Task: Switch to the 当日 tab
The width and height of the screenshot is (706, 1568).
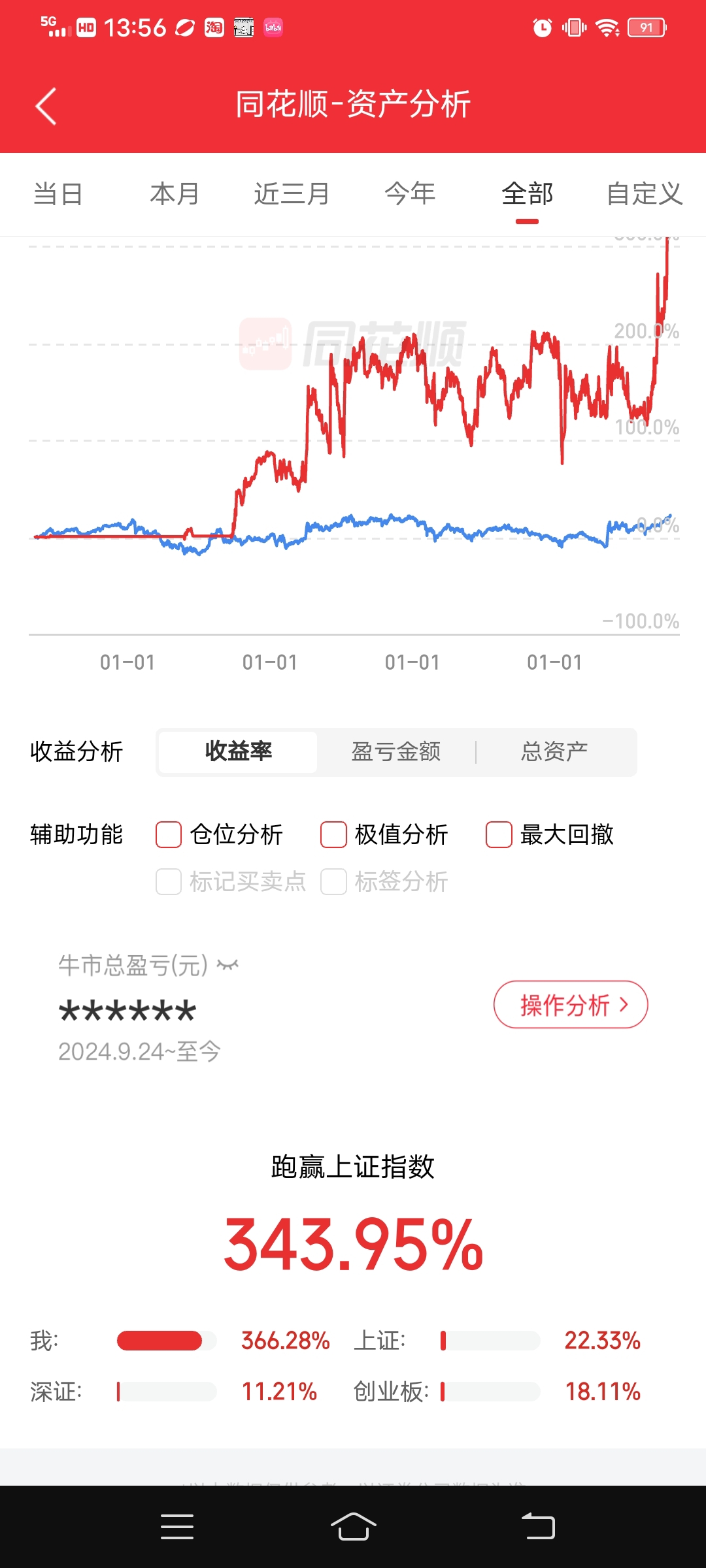Action: (58, 194)
